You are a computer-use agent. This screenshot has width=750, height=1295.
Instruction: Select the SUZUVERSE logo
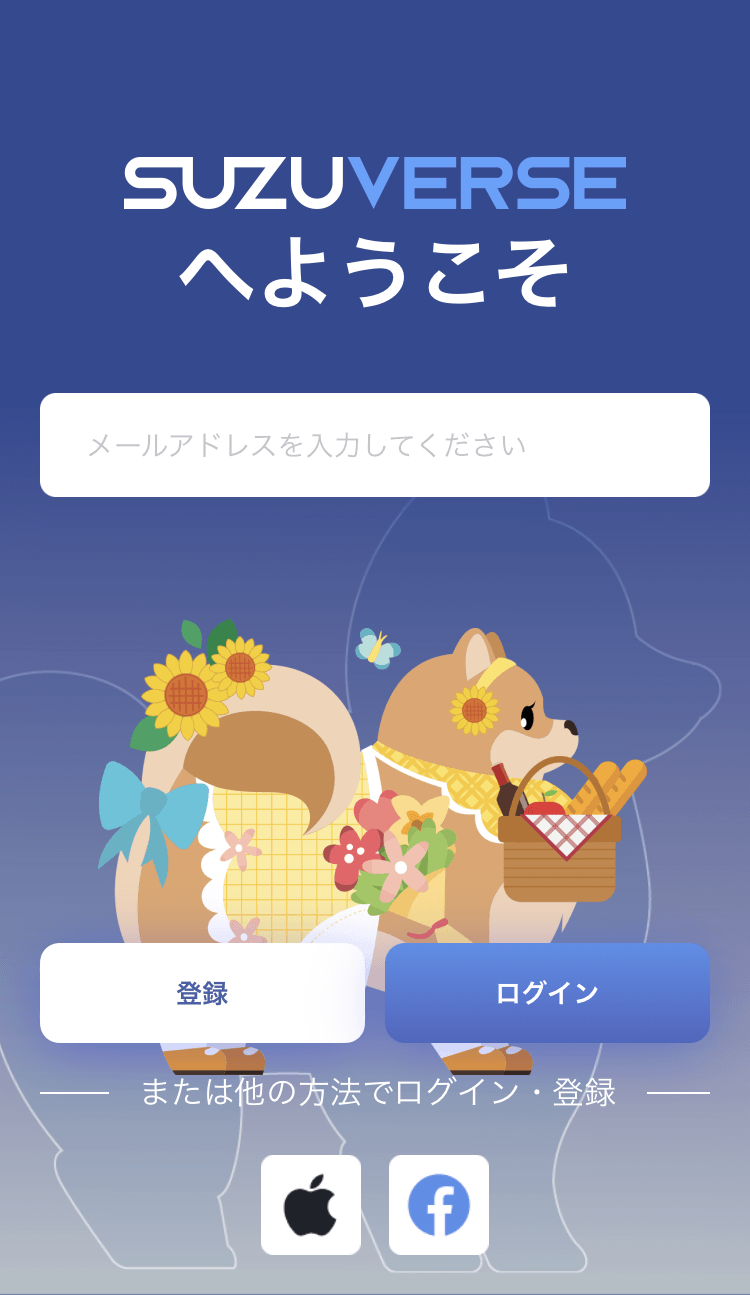pyautogui.click(x=375, y=181)
